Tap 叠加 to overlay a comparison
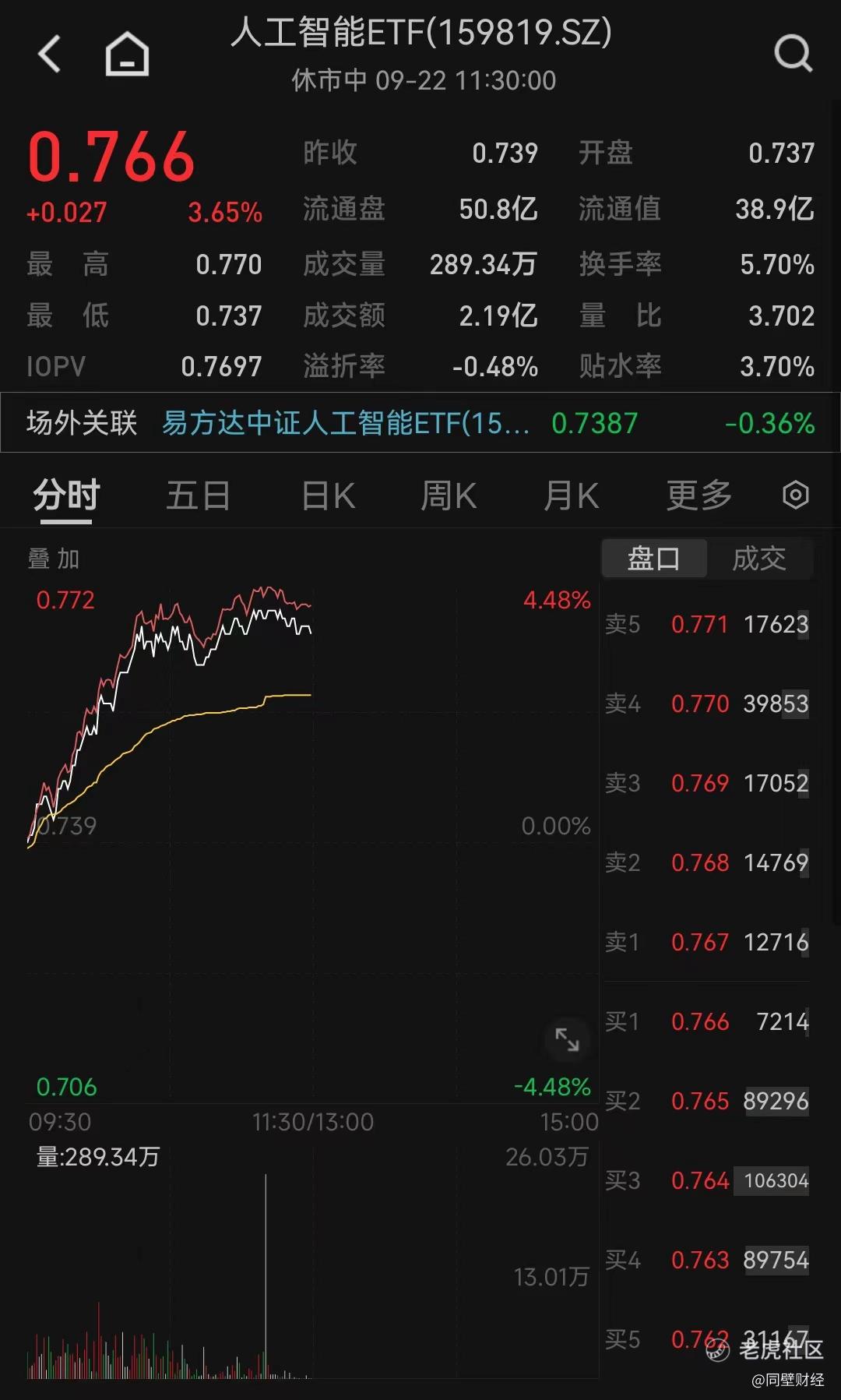The image size is (841, 1400). [54, 559]
